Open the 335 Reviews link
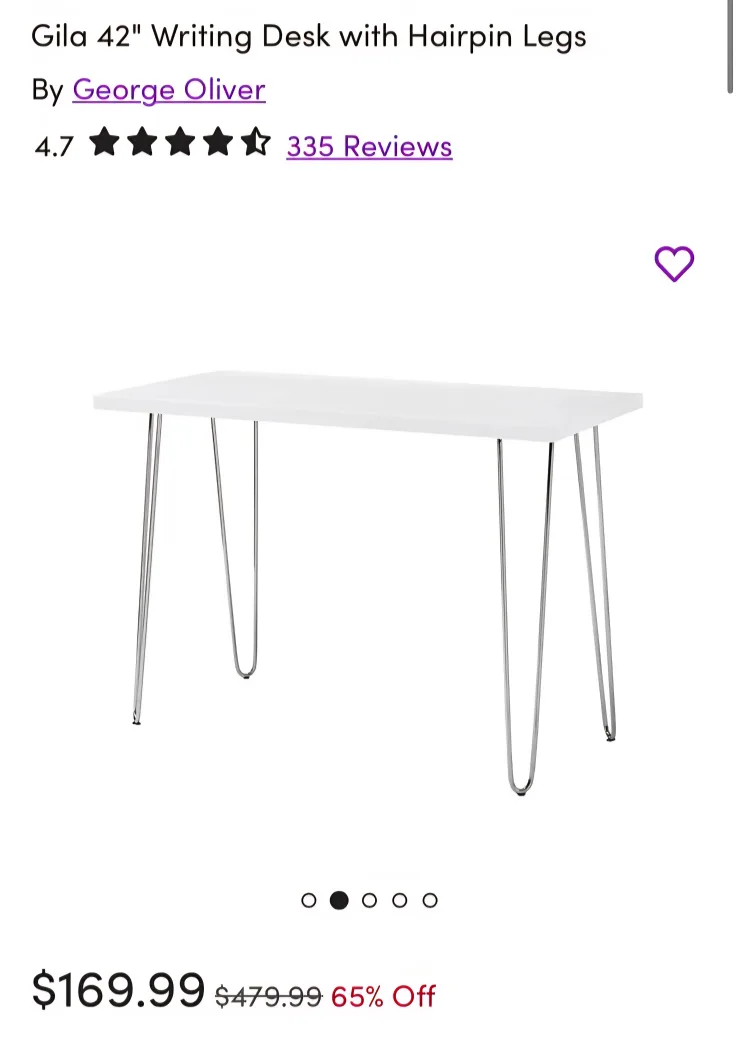This screenshot has width=738, height=1048. click(369, 146)
